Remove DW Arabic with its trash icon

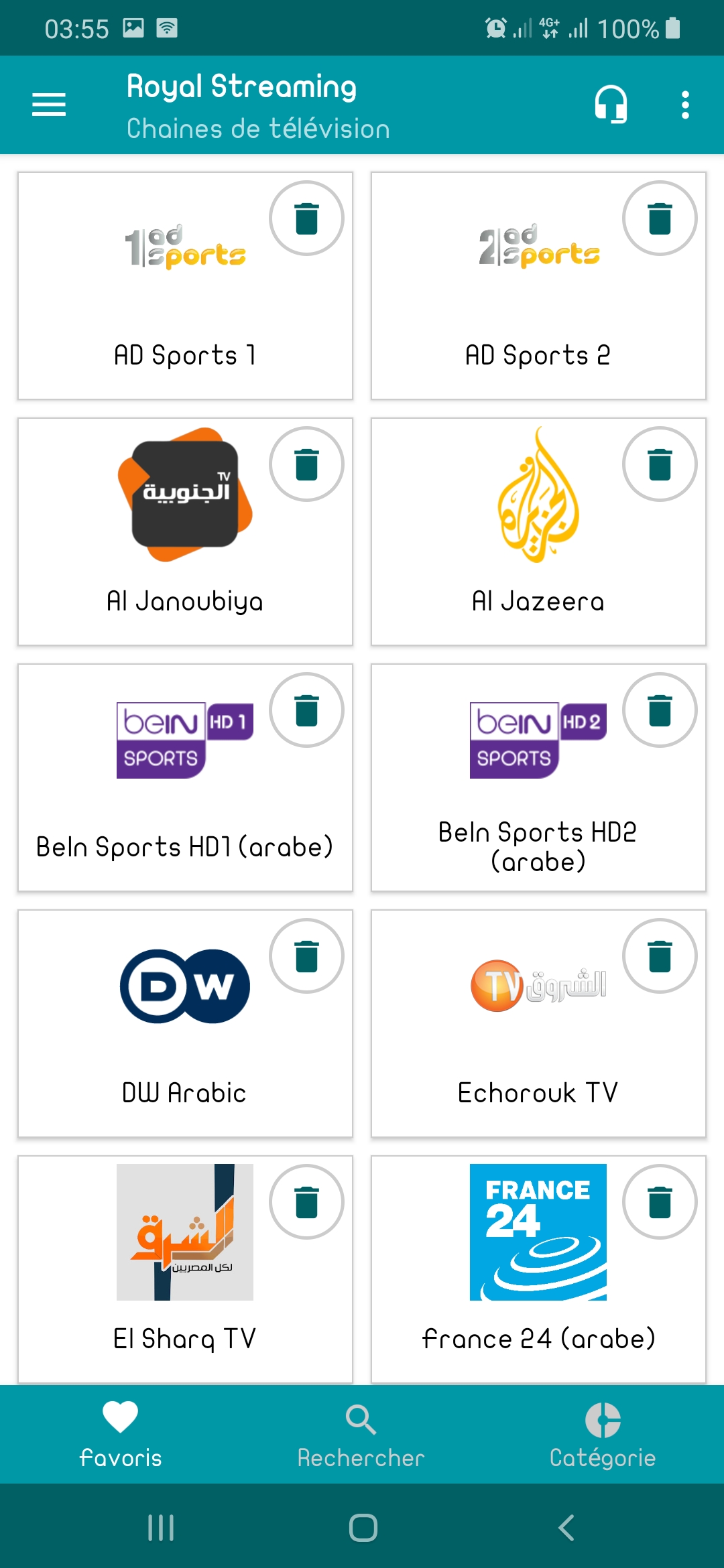(306, 956)
